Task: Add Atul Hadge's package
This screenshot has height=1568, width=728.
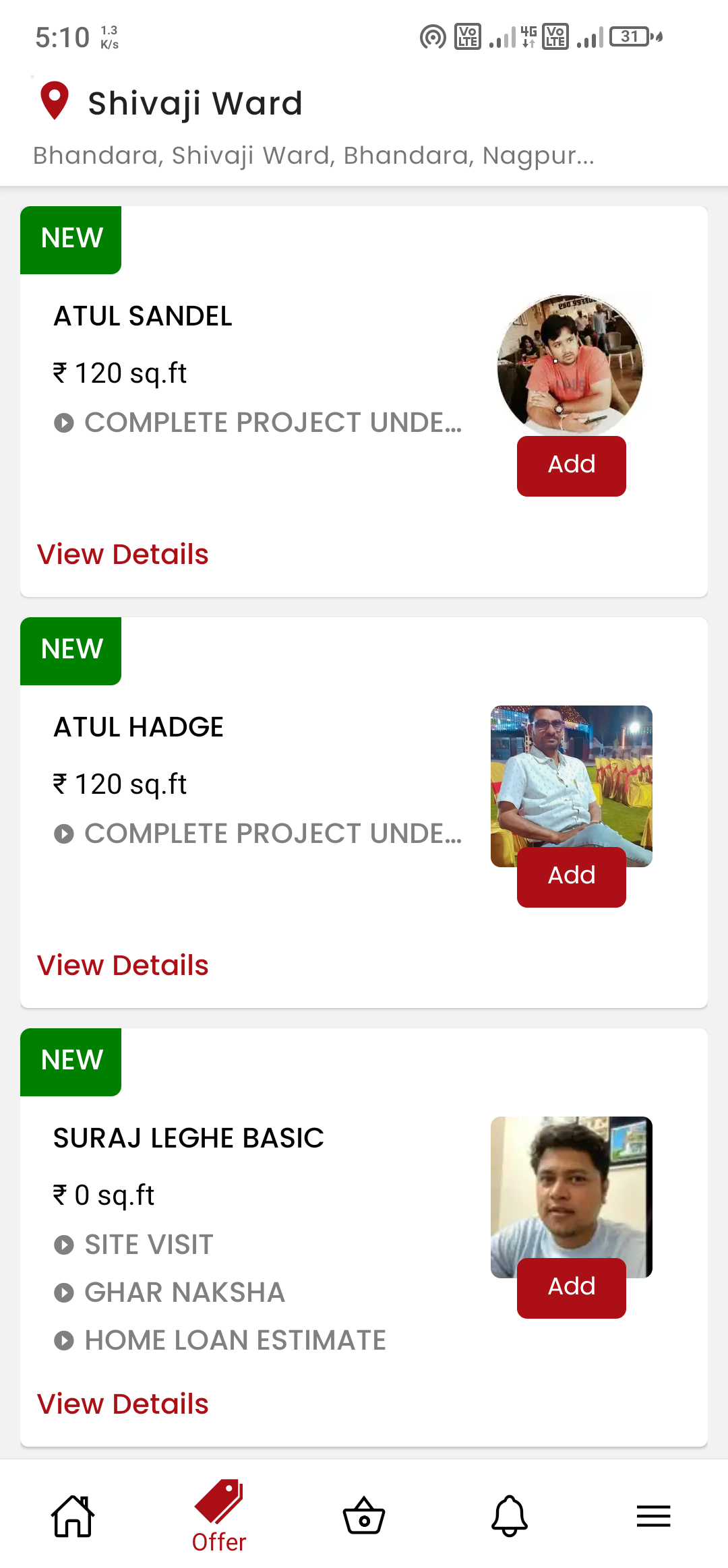Action: (571, 877)
